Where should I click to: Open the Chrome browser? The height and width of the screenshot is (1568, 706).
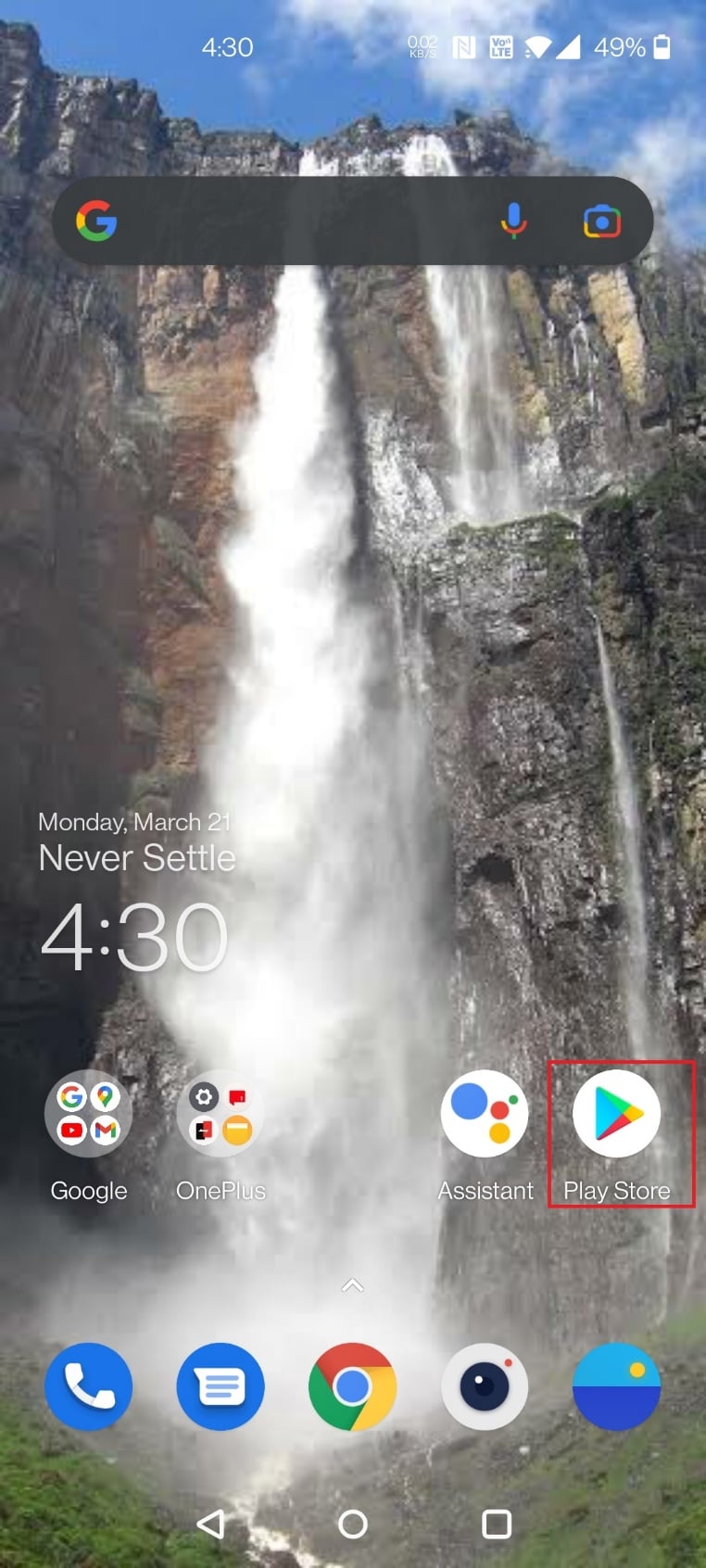pos(352,1386)
